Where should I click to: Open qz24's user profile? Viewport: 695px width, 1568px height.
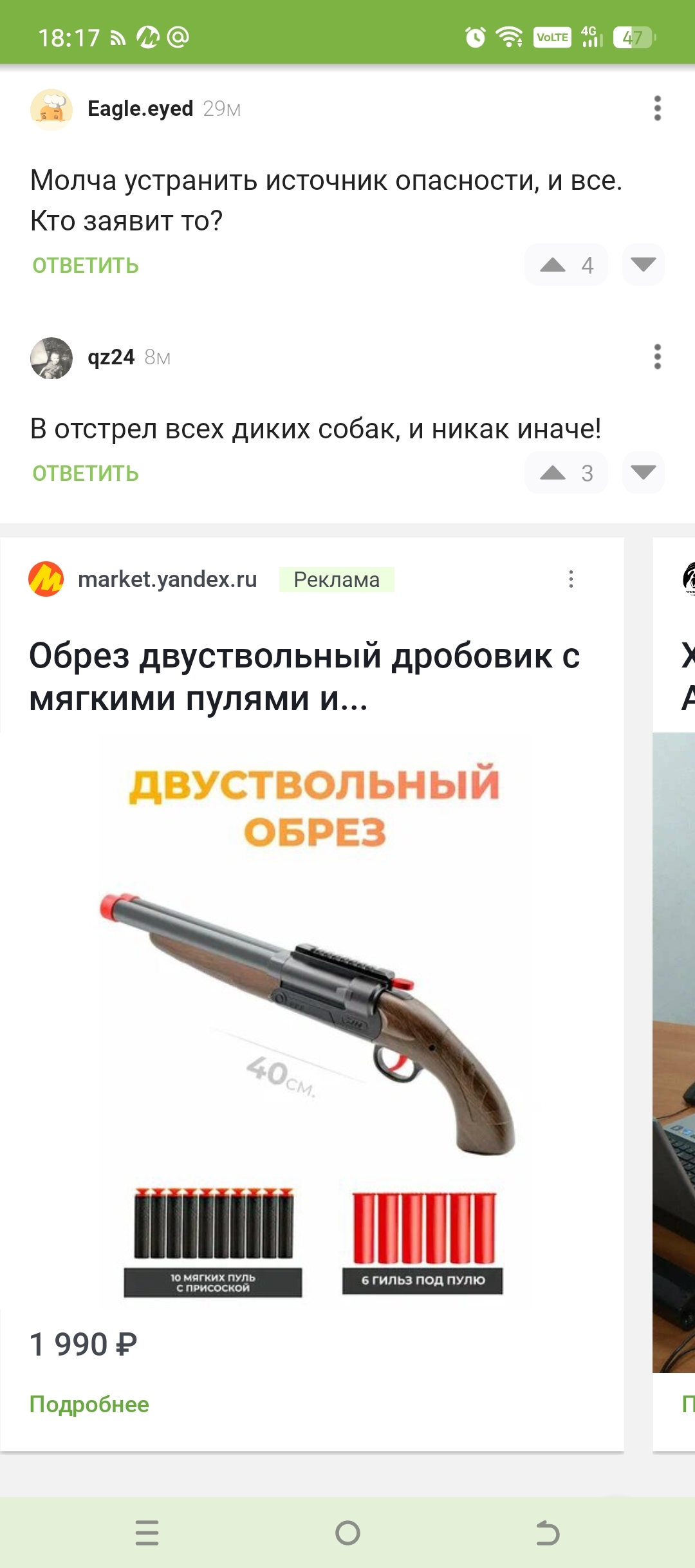(x=111, y=357)
